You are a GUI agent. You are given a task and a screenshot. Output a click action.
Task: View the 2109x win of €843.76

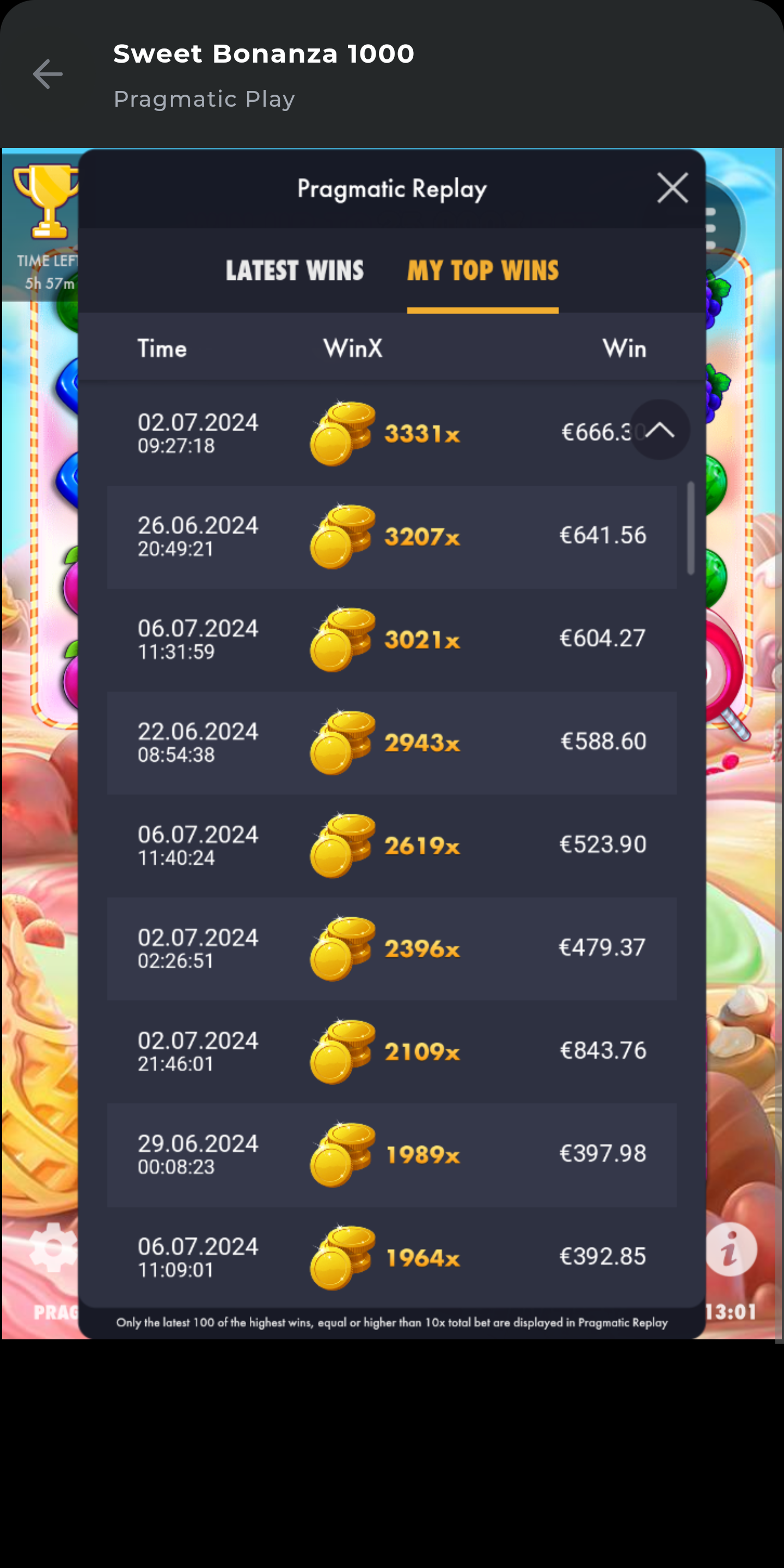pos(391,1051)
